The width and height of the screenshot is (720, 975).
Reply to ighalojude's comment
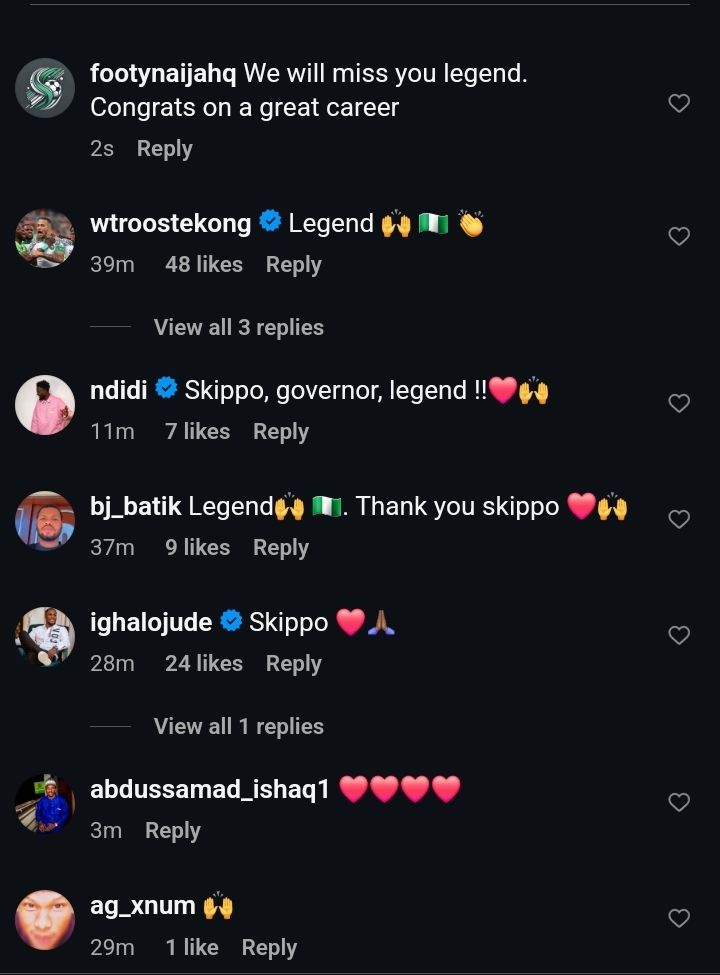293,664
